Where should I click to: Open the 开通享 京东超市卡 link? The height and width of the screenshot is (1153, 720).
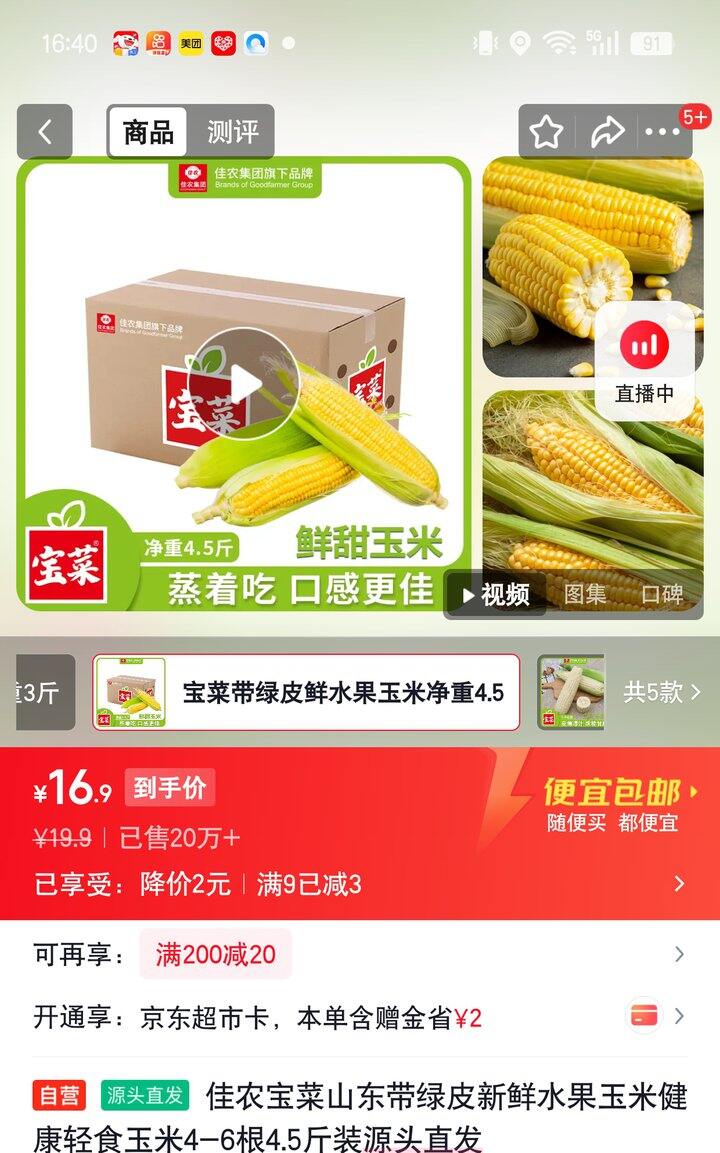pyautogui.click(x=300, y=1014)
